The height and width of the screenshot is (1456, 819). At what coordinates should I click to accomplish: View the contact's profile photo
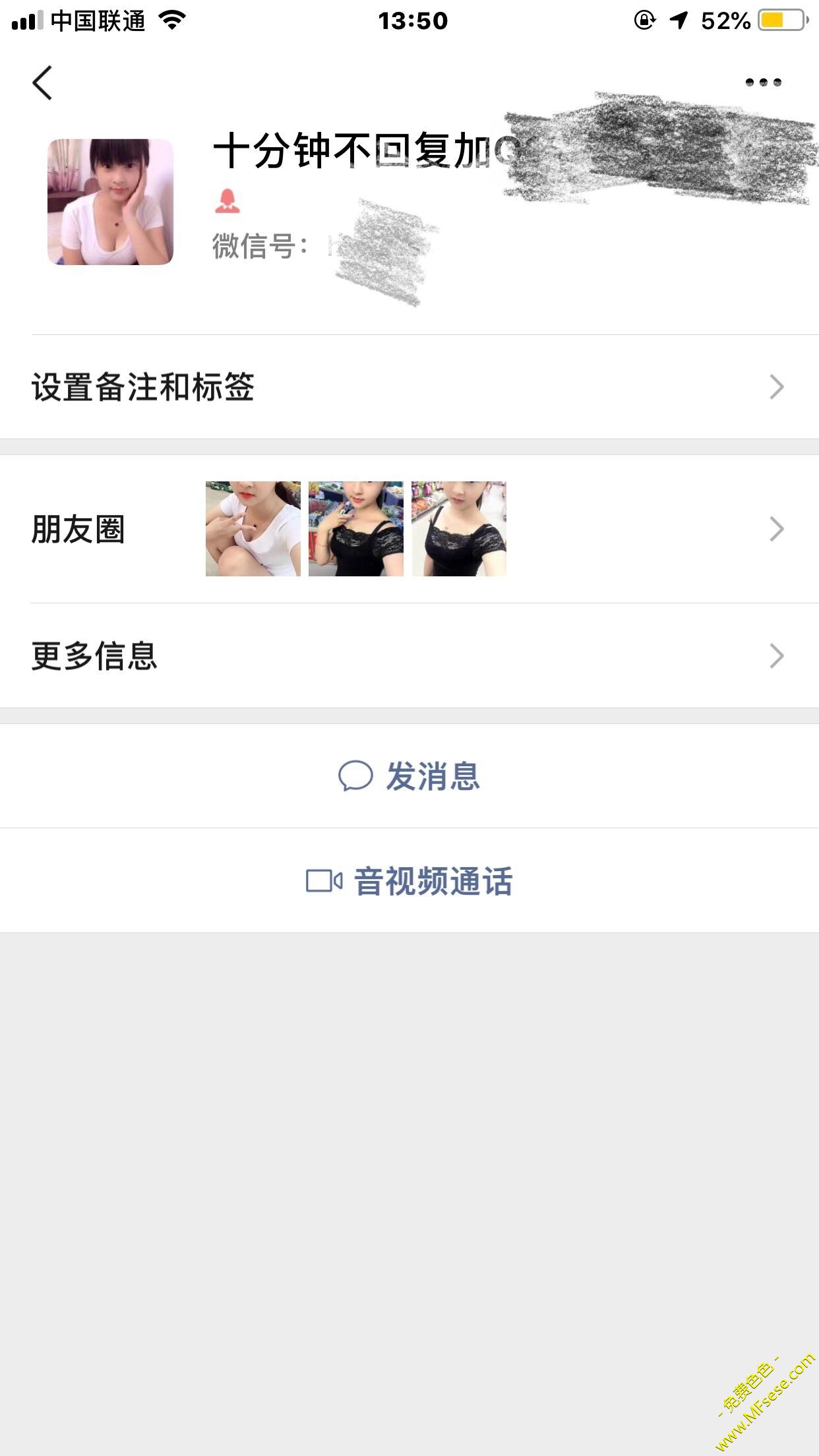pos(110,202)
